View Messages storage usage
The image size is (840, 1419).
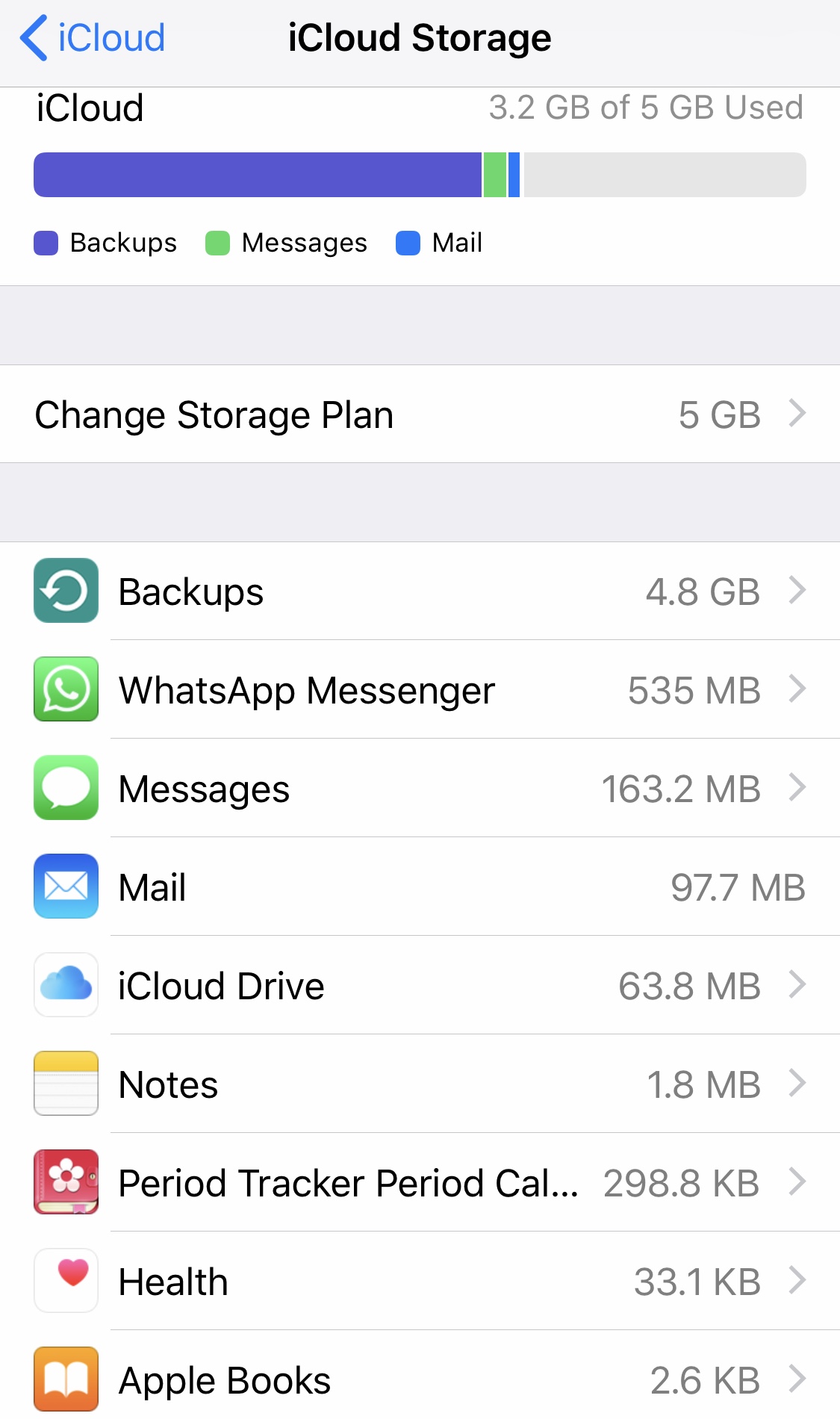click(x=420, y=788)
